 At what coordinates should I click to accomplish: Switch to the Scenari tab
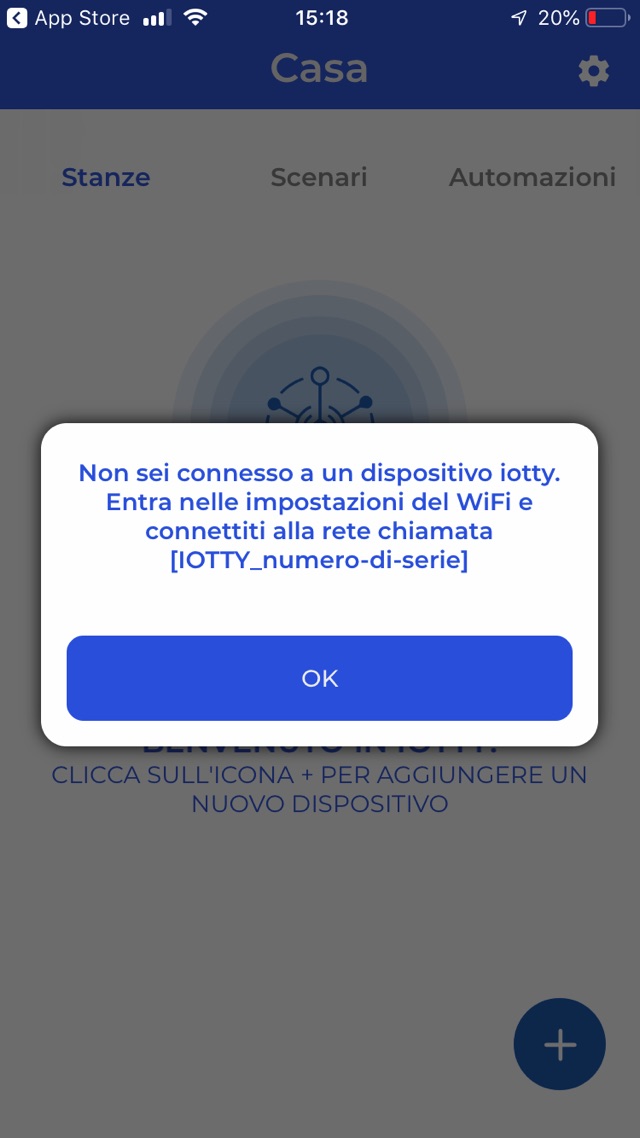pos(319,177)
